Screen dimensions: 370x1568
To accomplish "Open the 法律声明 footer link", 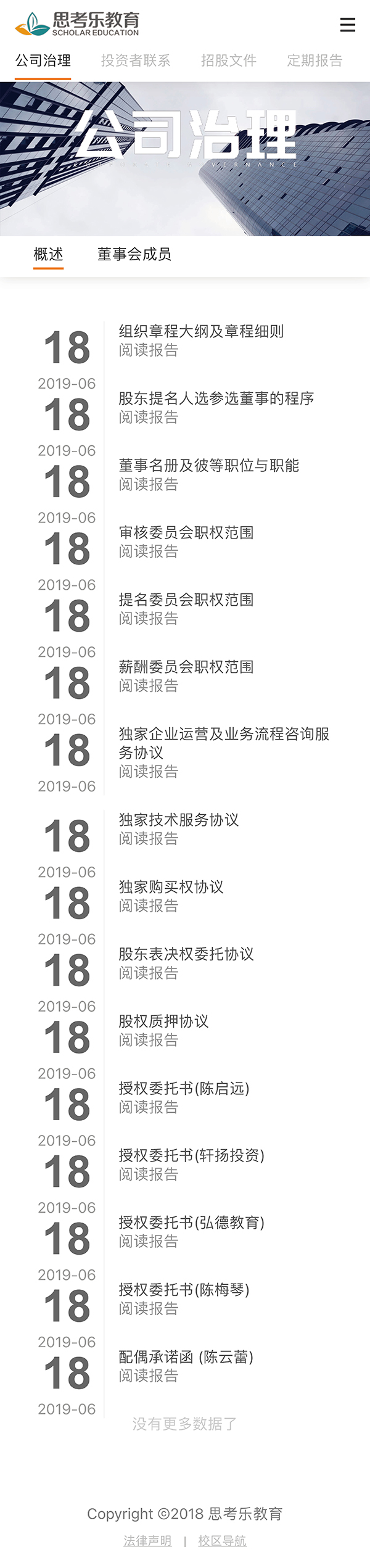I will coord(147,1541).
